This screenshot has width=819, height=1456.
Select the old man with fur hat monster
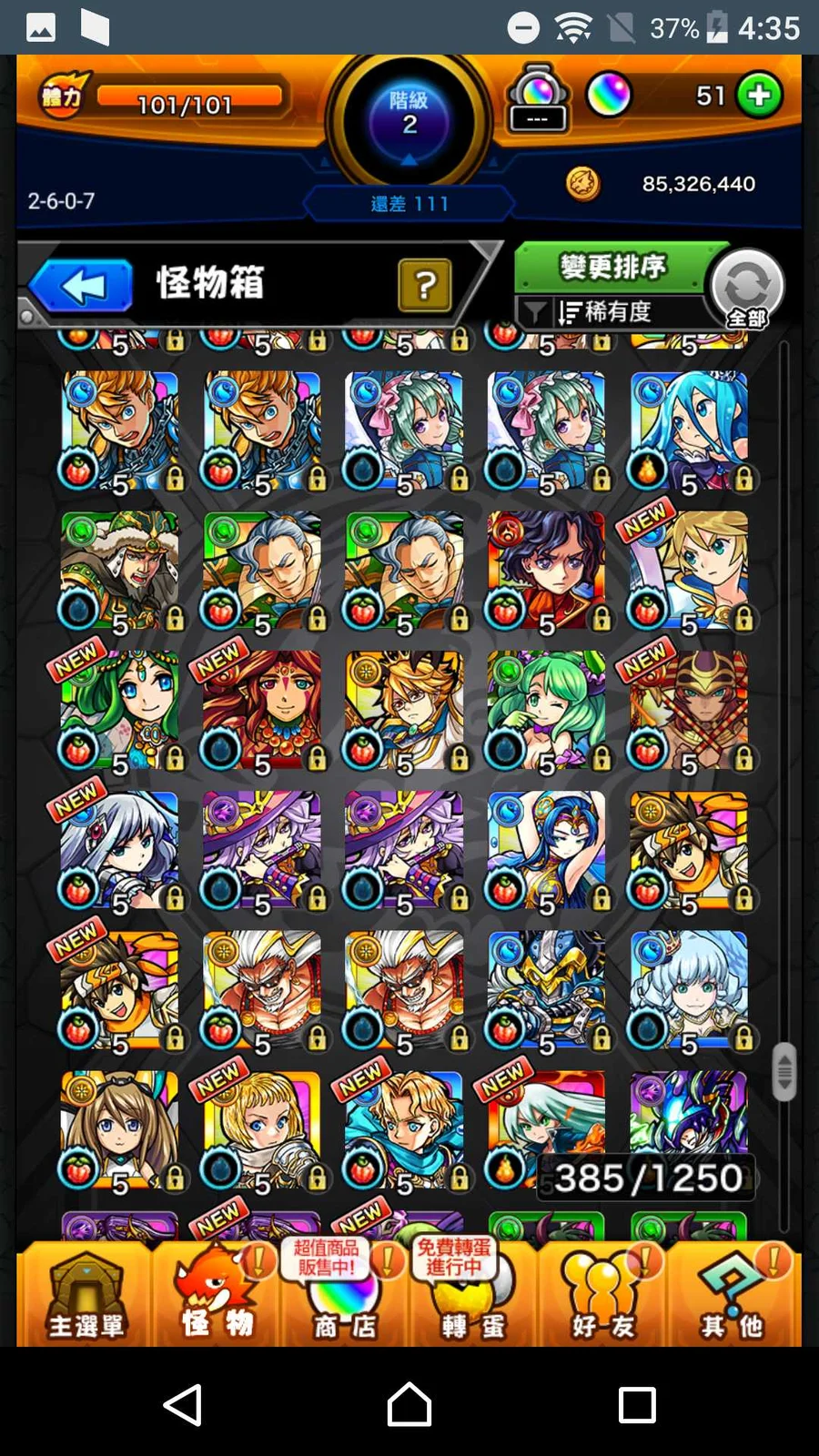coord(120,571)
